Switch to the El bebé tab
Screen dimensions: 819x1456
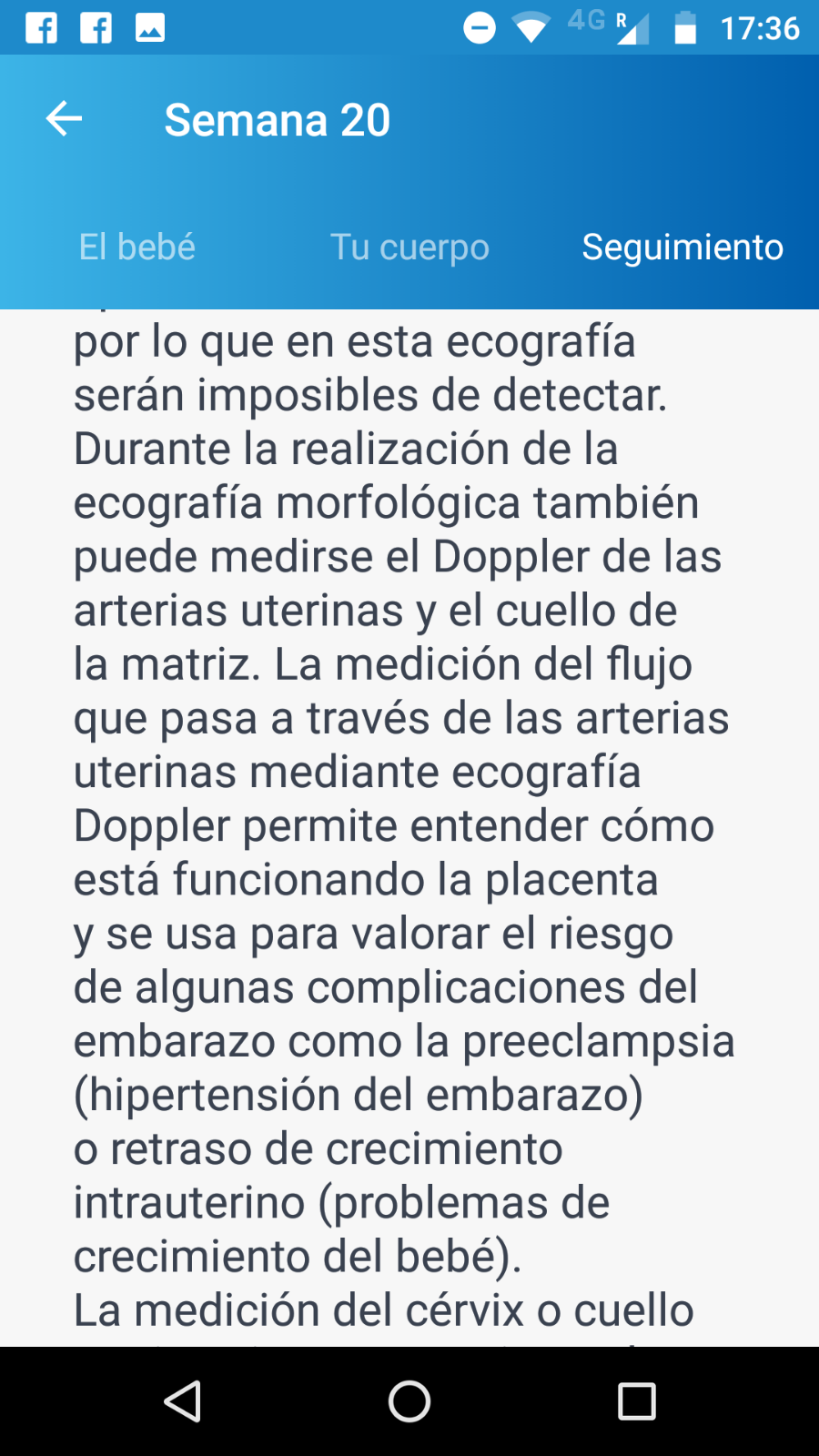[x=136, y=247]
